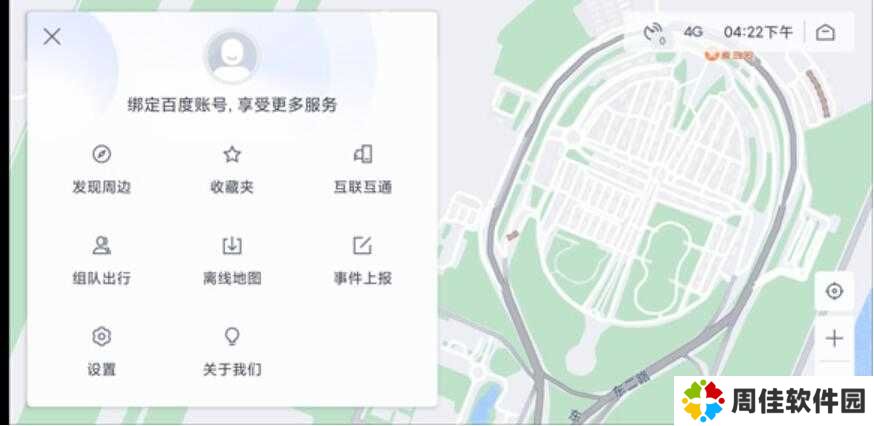This screenshot has width=874, height=426.
Task: Zoom in the map with plus button
Action: 834,338
